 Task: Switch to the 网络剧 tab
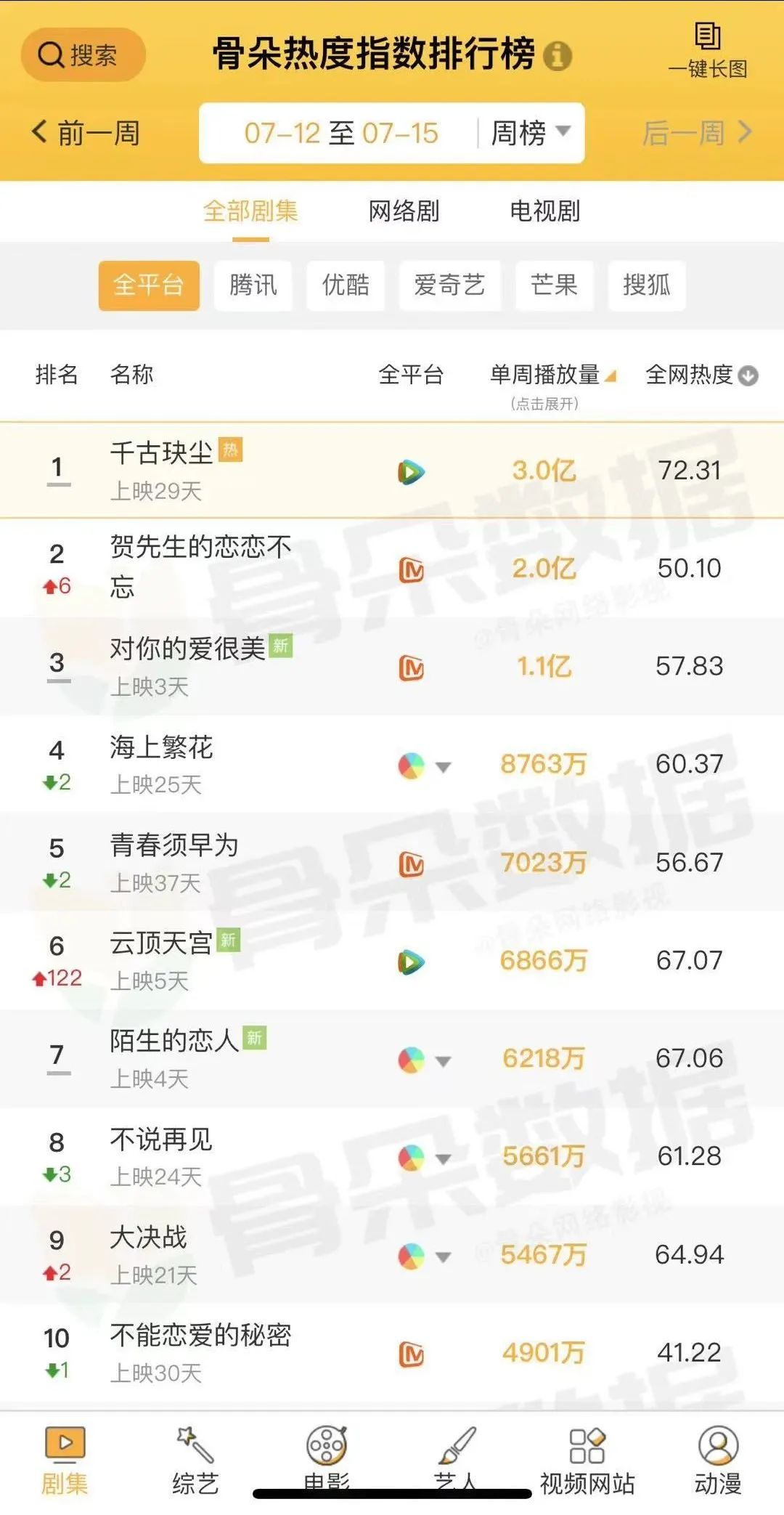pyautogui.click(x=404, y=211)
